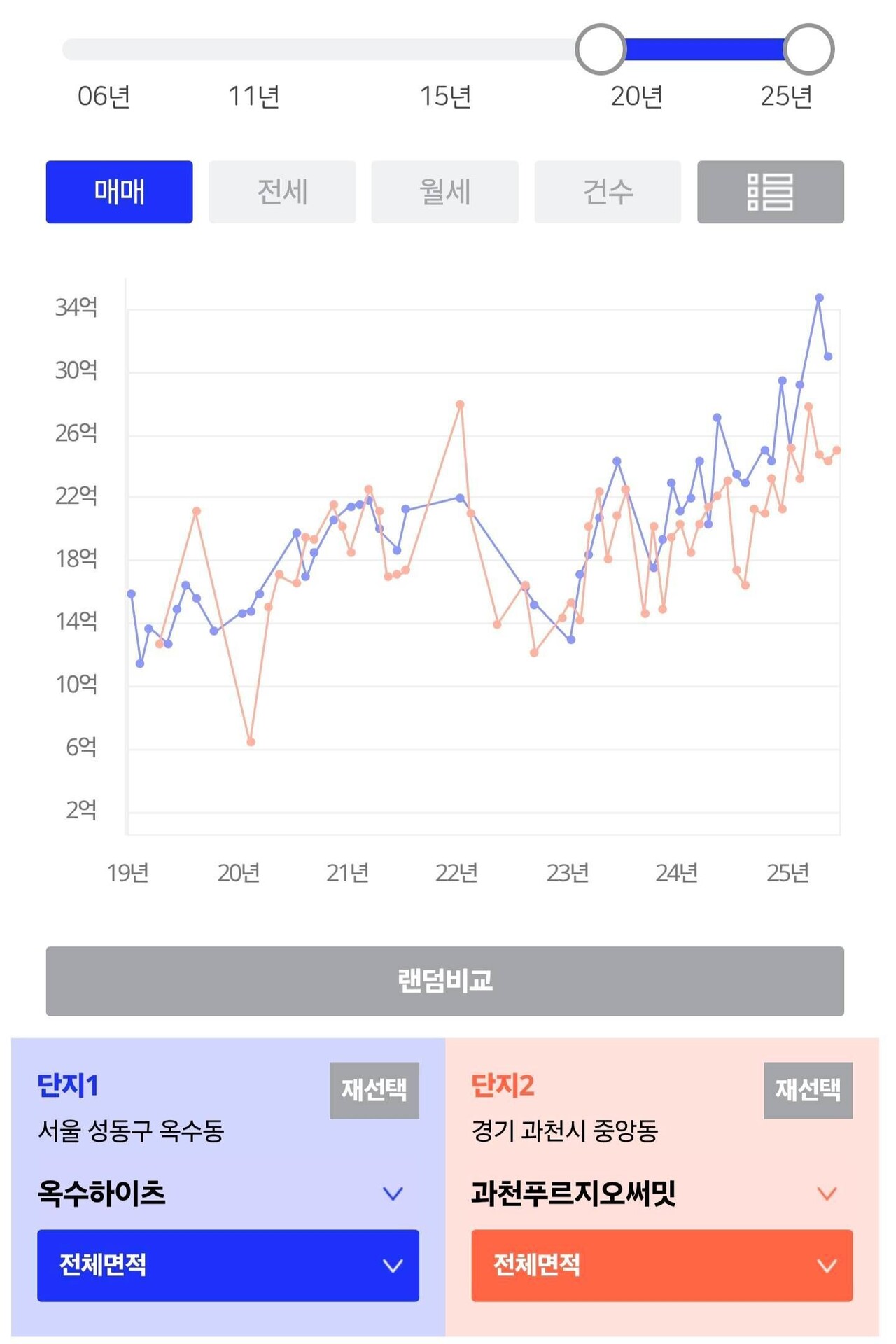This screenshot has width=896, height=1344.
Task: Switch to the 월세 tab
Action: click(x=444, y=192)
